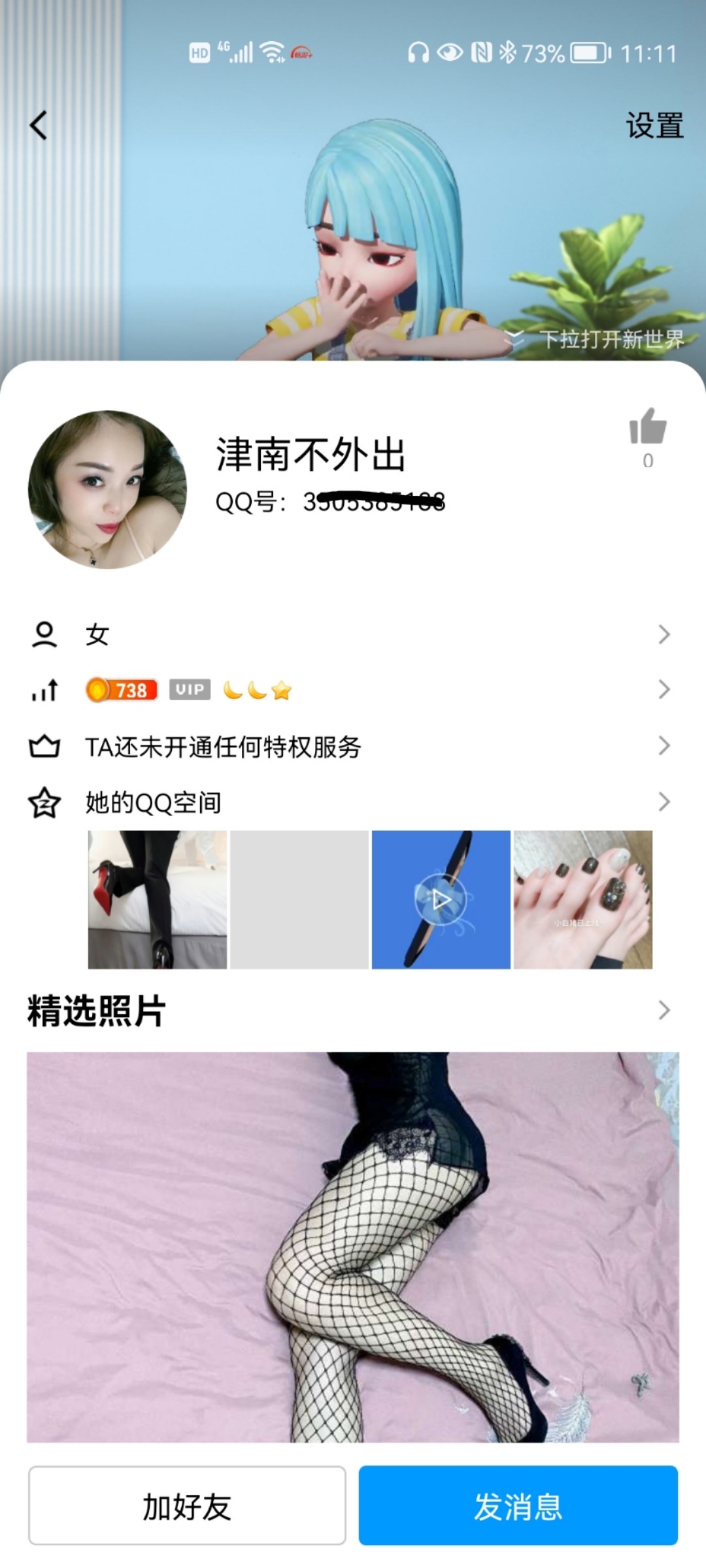Open the privilege services row chevron
This screenshot has height=1568, width=706.
[663, 743]
